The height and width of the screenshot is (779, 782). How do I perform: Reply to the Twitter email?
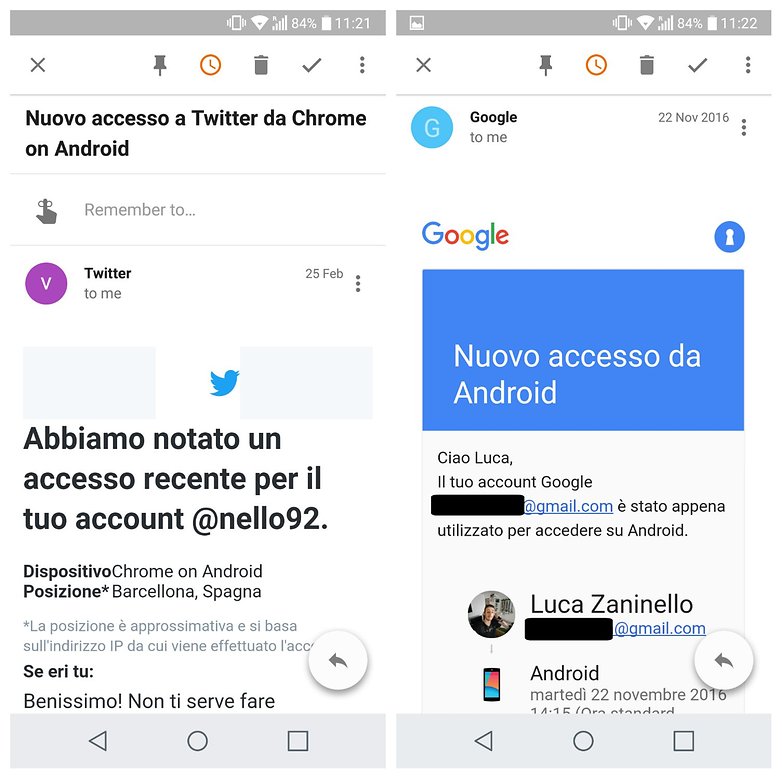tap(338, 661)
